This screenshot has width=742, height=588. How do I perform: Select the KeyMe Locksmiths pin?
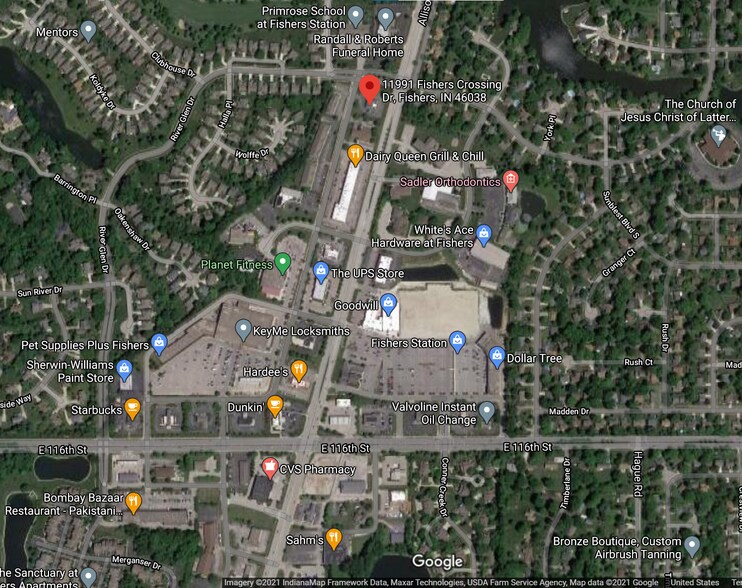243,329
